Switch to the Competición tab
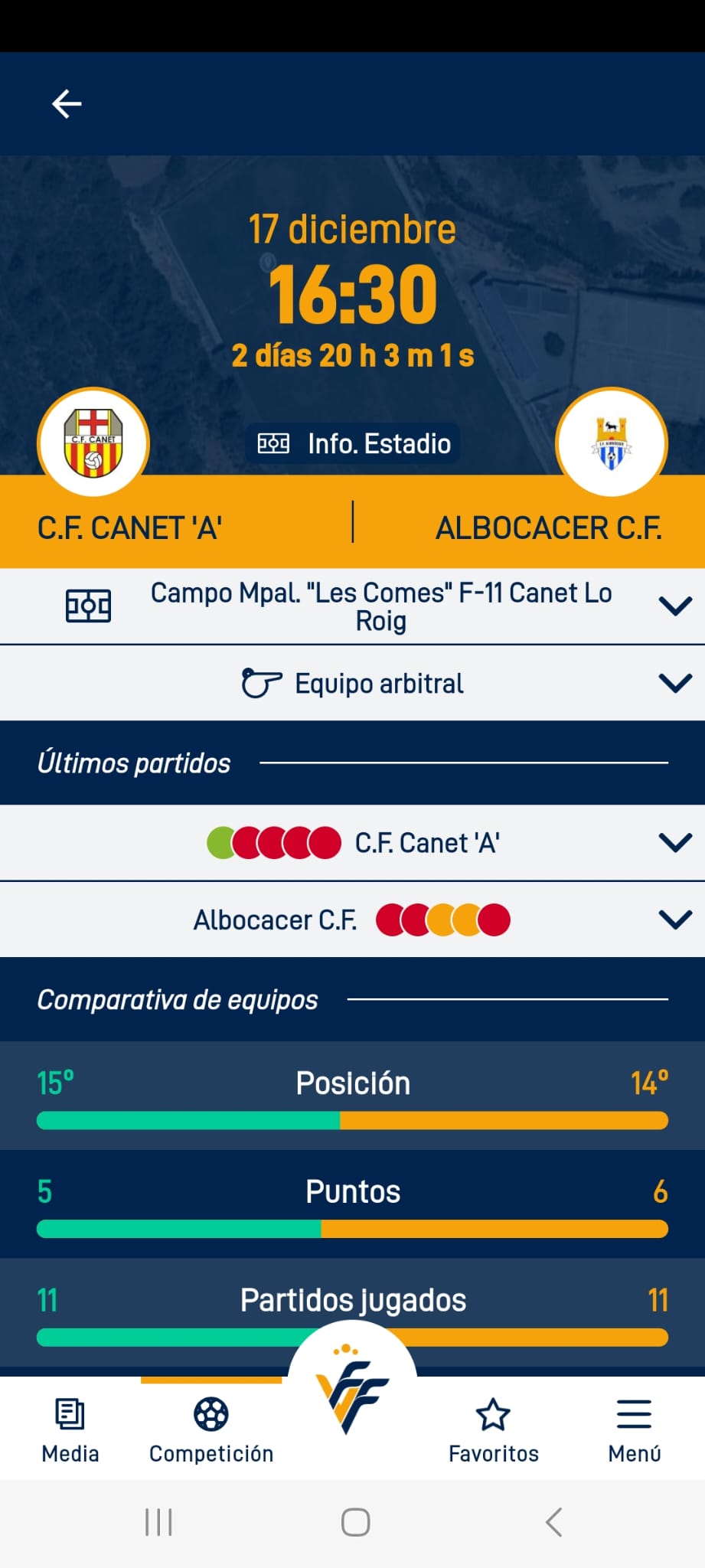 pyautogui.click(x=211, y=1429)
